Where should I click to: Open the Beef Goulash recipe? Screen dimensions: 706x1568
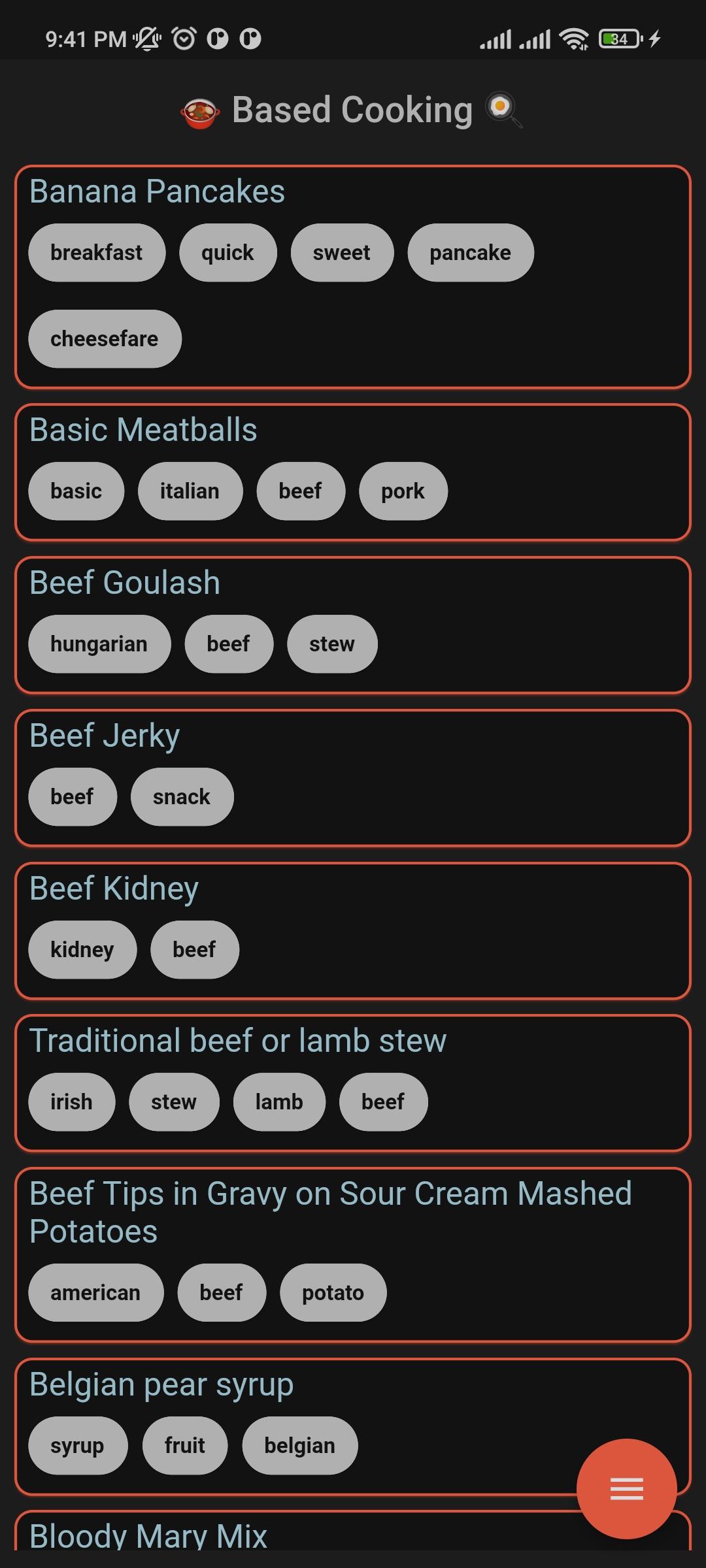tap(125, 583)
